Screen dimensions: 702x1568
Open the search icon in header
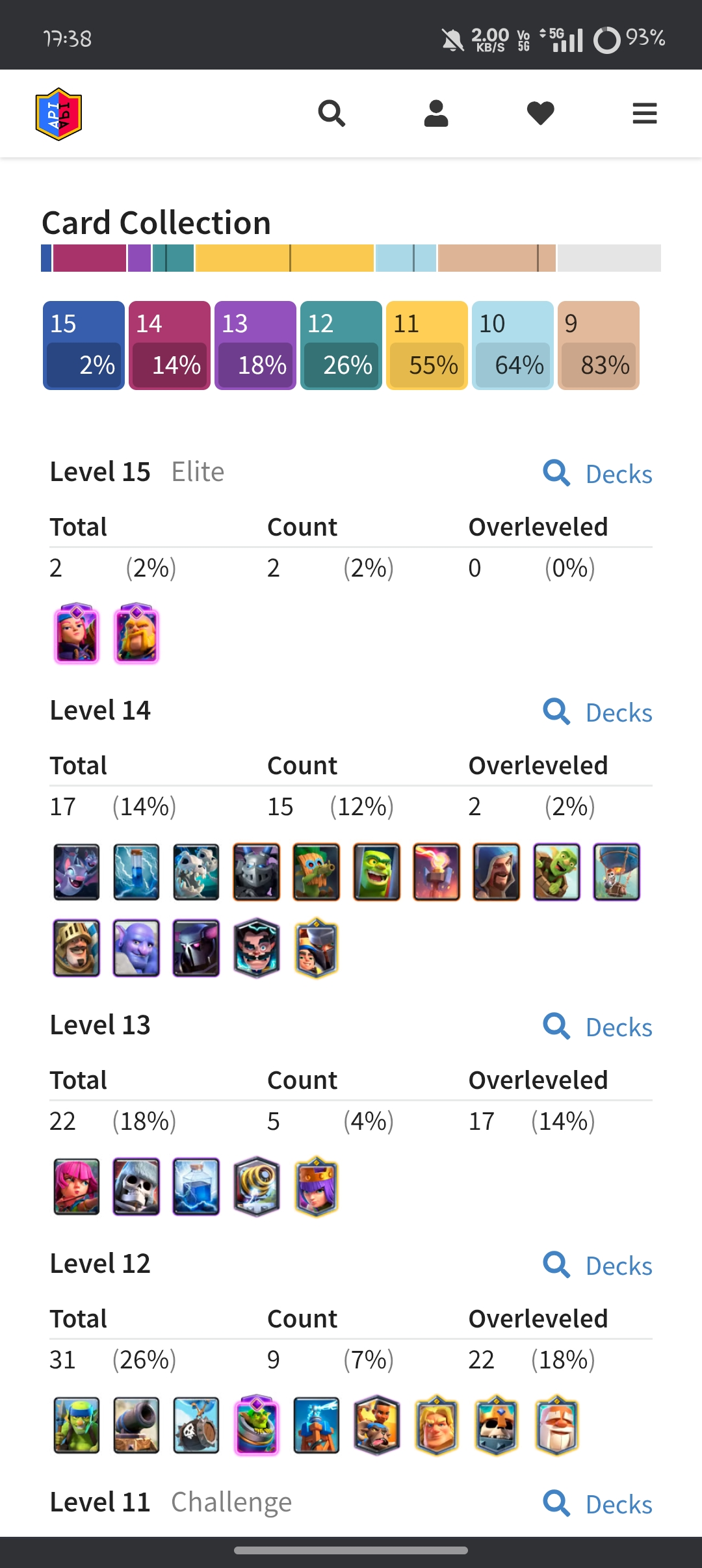[331, 114]
